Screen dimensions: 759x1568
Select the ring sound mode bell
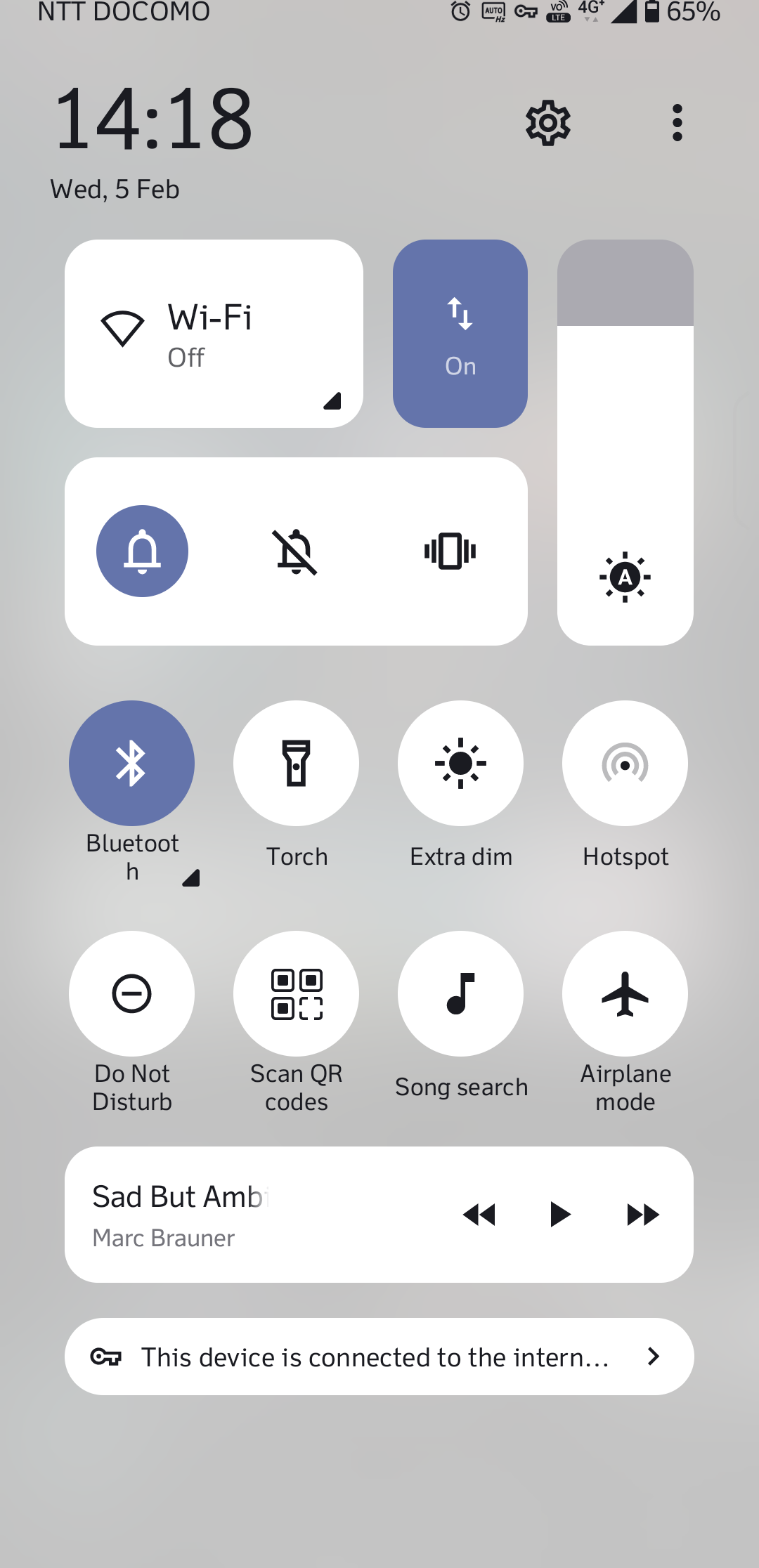click(x=142, y=551)
